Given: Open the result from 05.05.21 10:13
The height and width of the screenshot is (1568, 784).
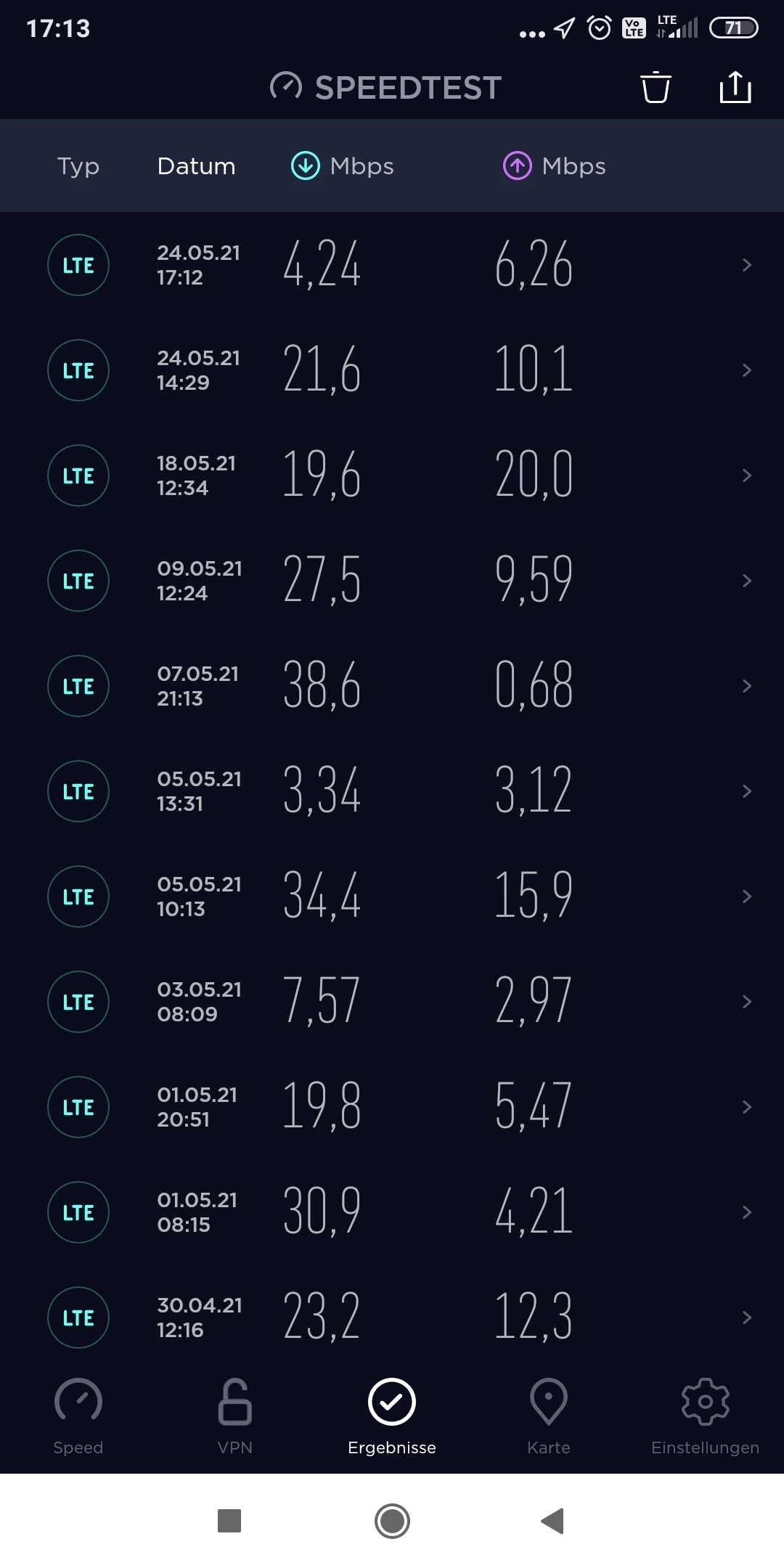Looking at the screenshot, I should point(392,897).
